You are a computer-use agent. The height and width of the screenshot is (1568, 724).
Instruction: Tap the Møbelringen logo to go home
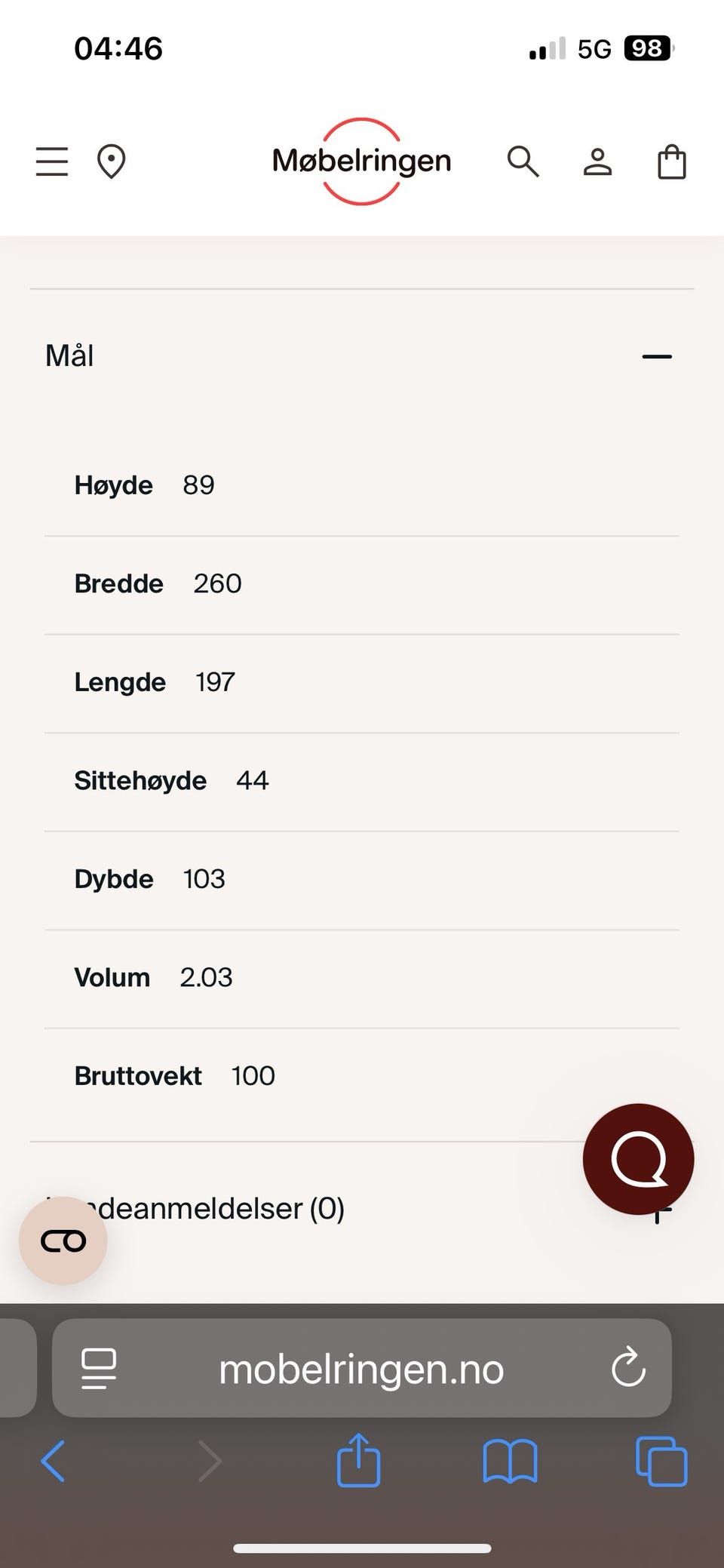tap(362, 161)
